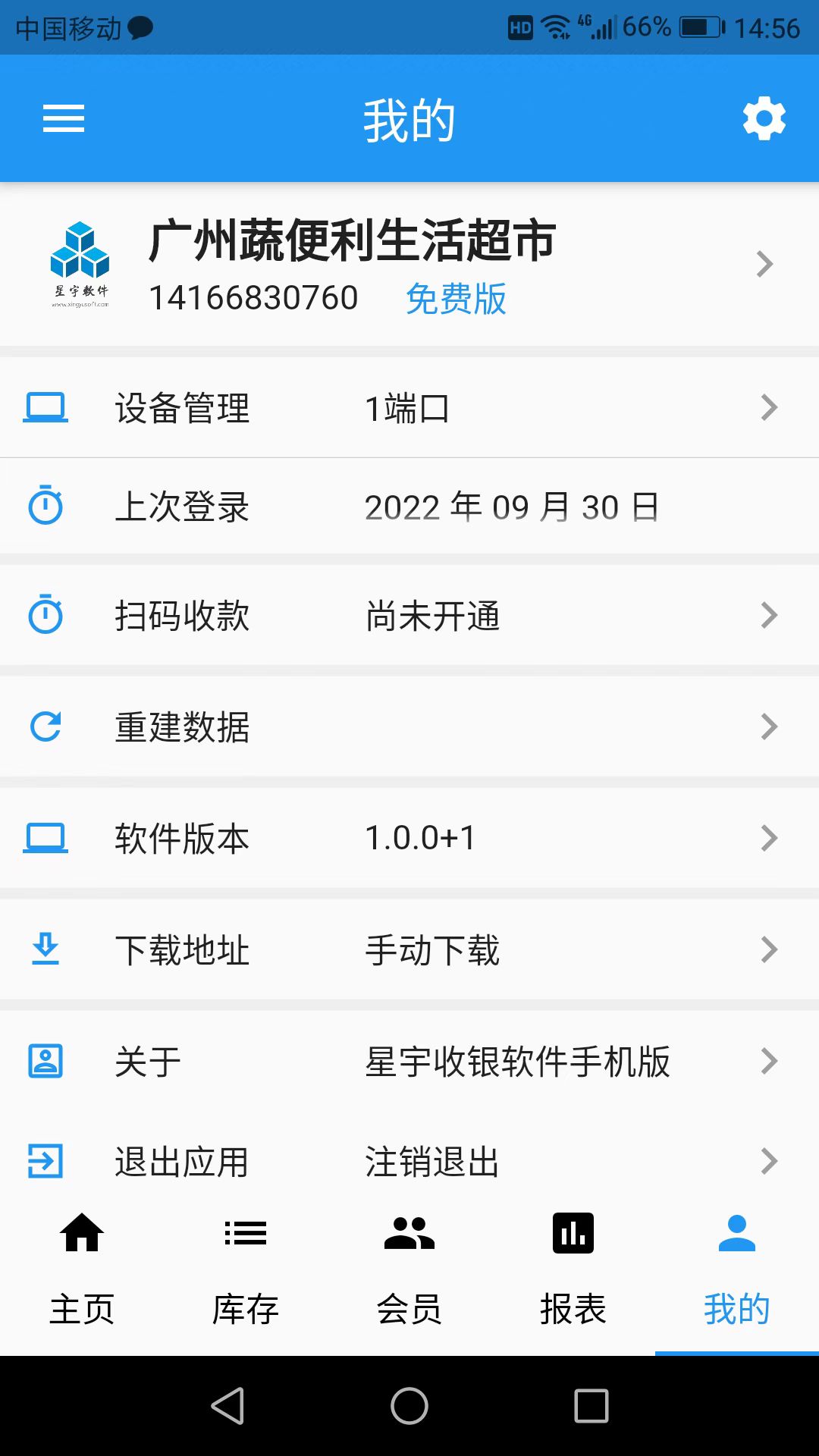Tap the system back button

pyautogui.click(x=227, y=1406)
